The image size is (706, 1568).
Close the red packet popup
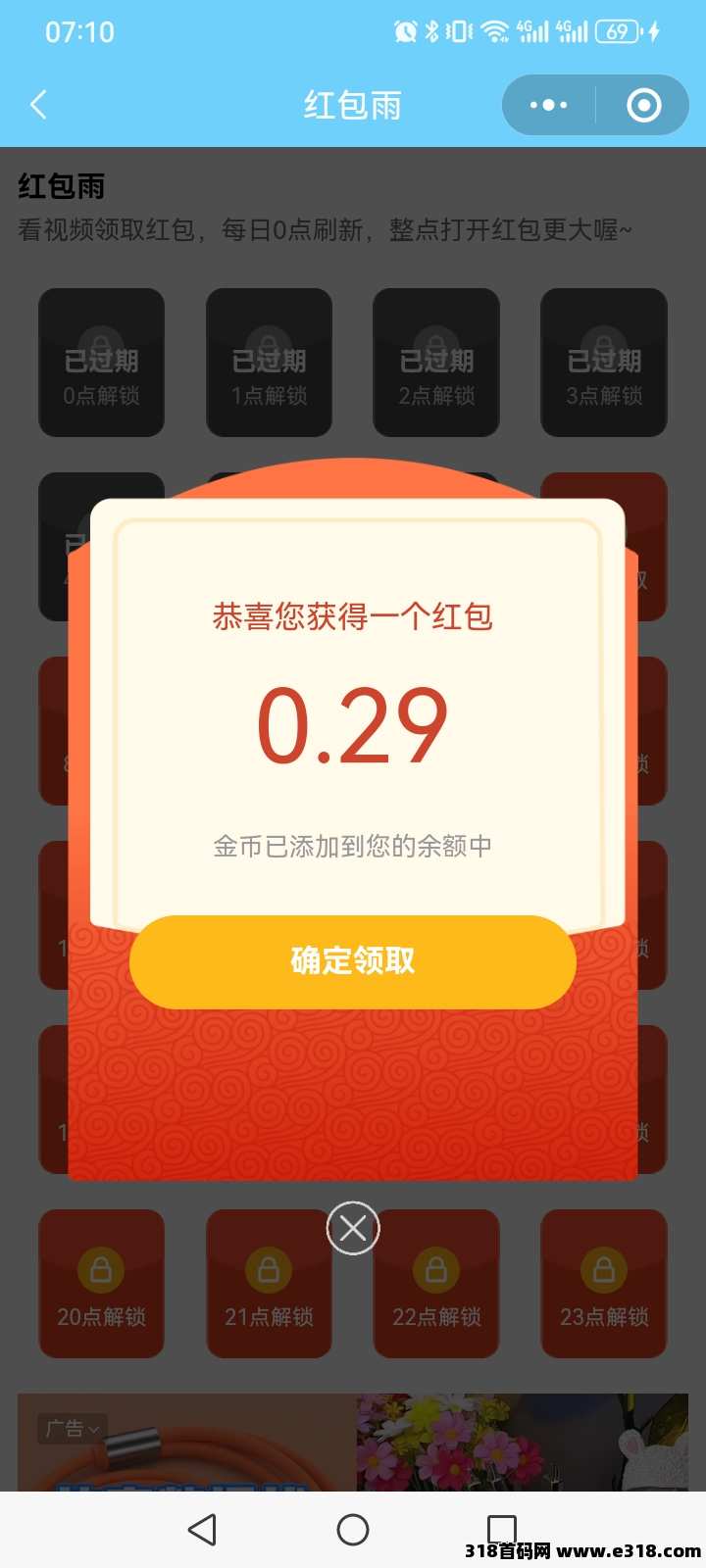pyautogui.click(x=353, y=1228)
